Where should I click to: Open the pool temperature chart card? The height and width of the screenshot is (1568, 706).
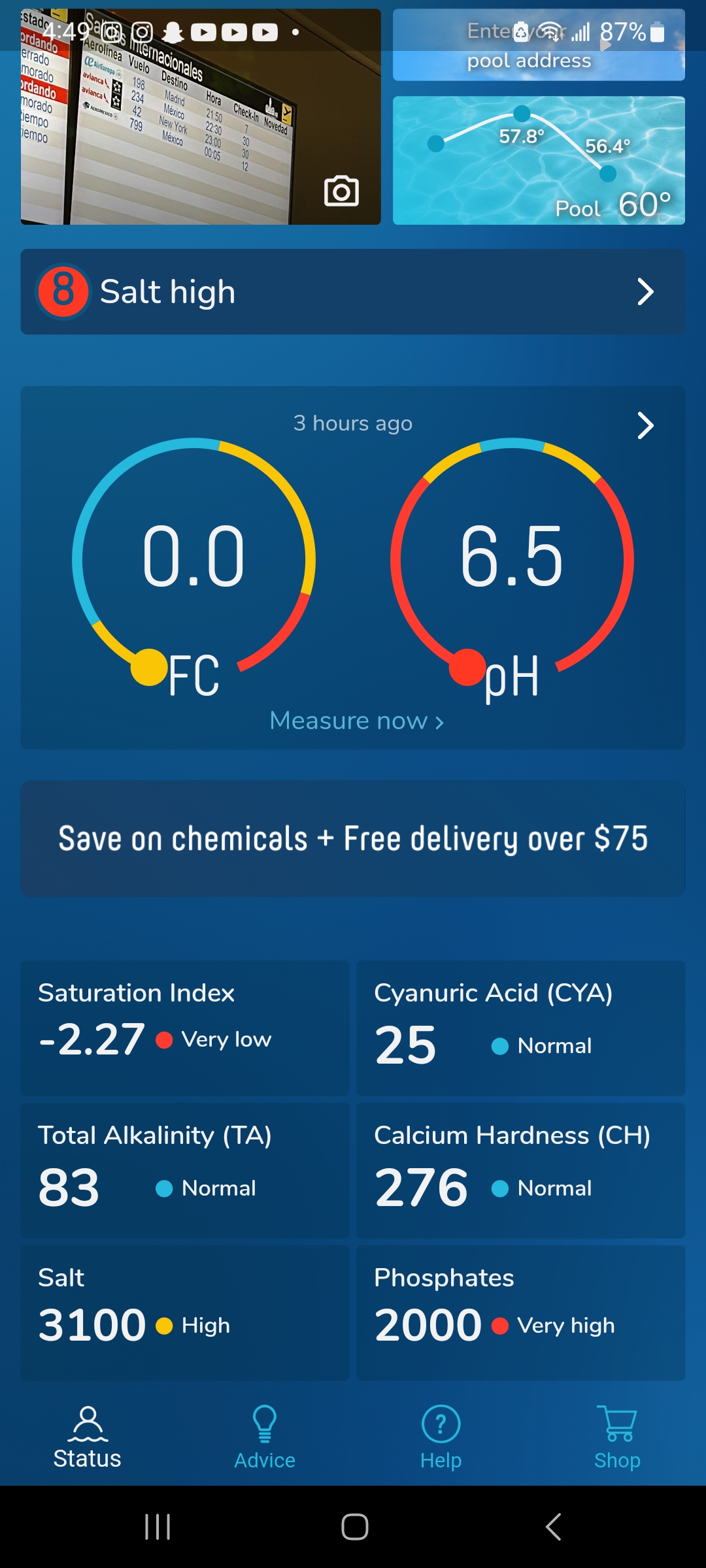(538, 161)
